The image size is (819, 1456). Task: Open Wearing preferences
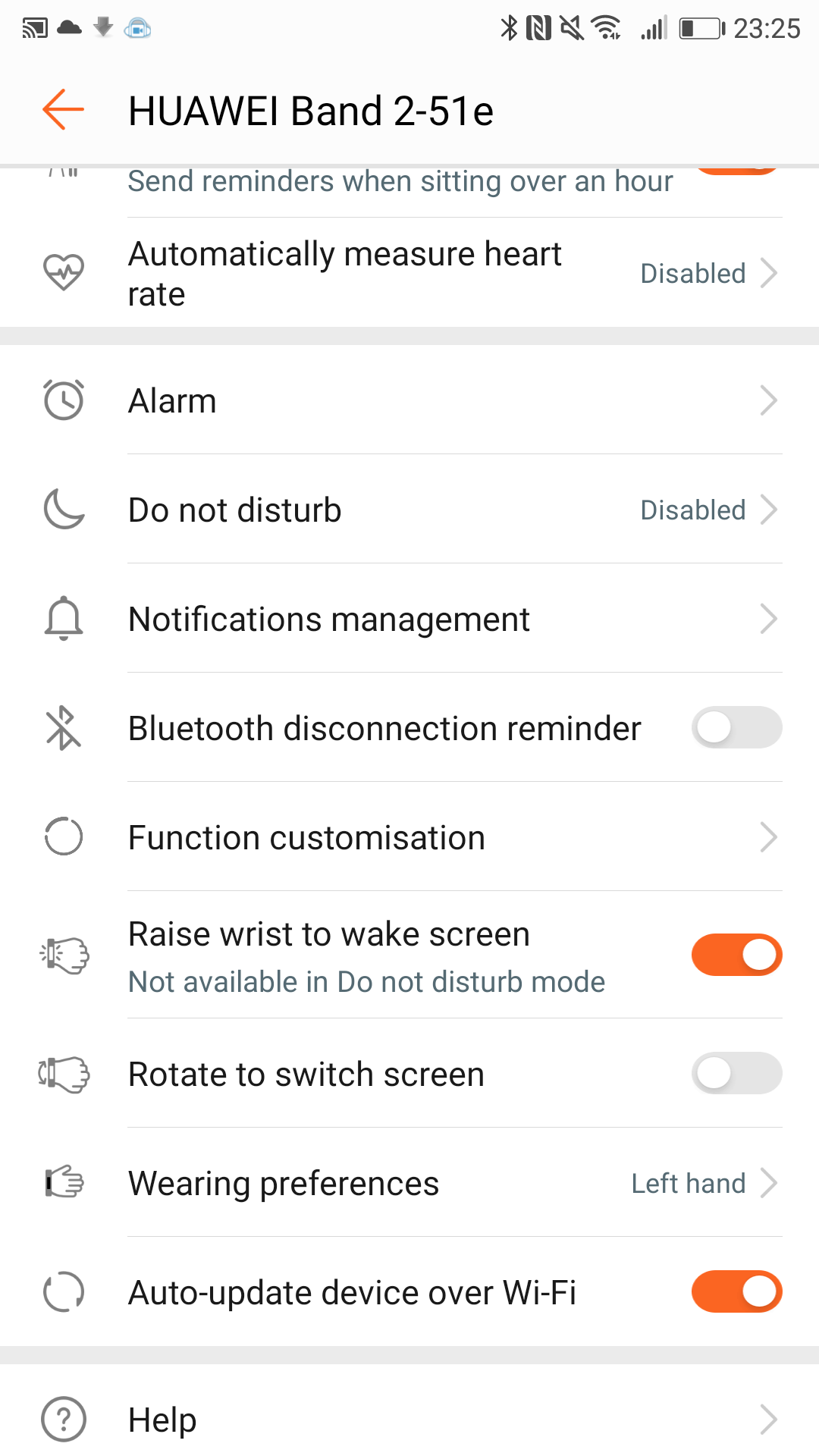coord(409,1183)
